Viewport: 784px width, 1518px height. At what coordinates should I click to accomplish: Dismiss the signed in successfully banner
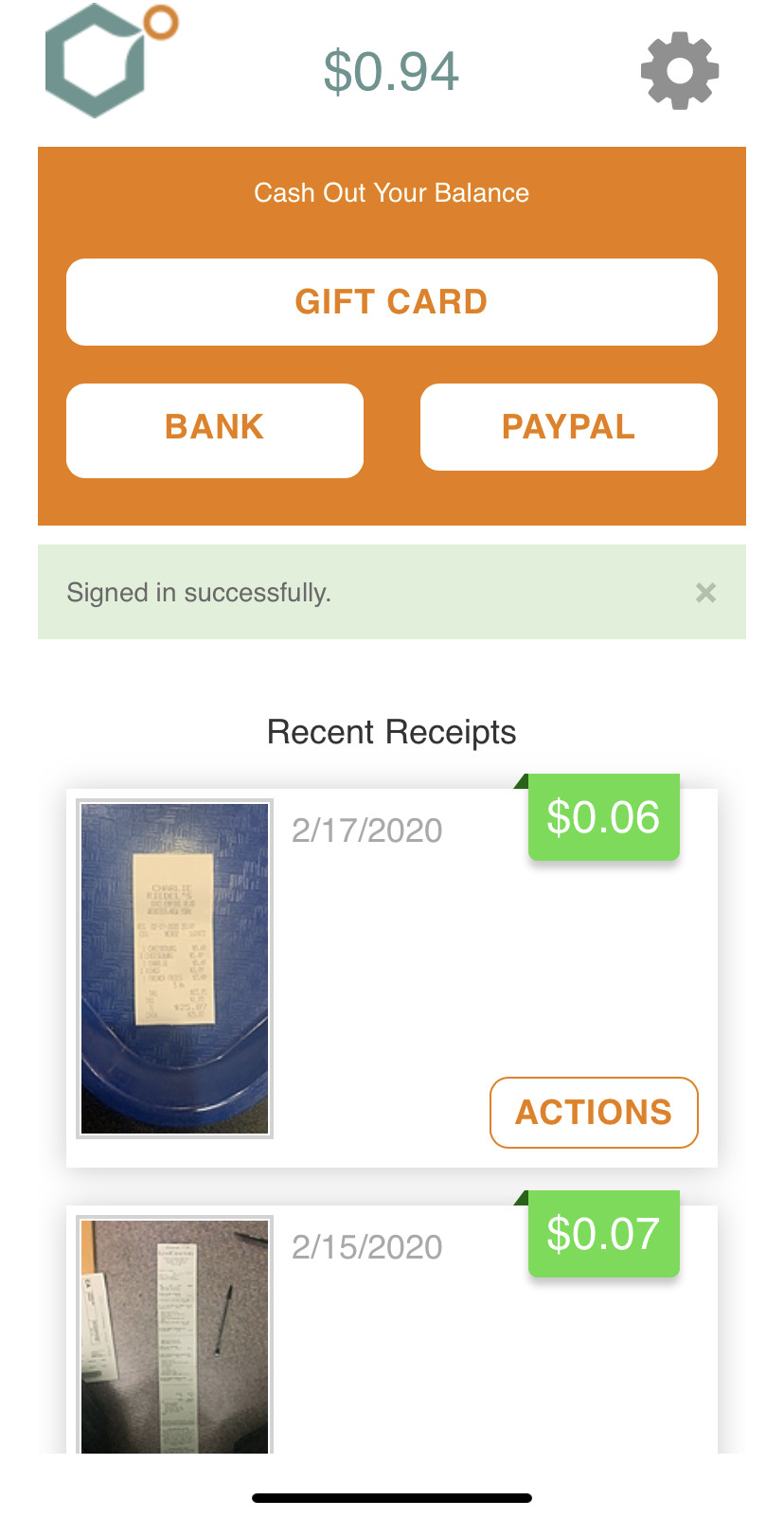click(x=705, y=593)
